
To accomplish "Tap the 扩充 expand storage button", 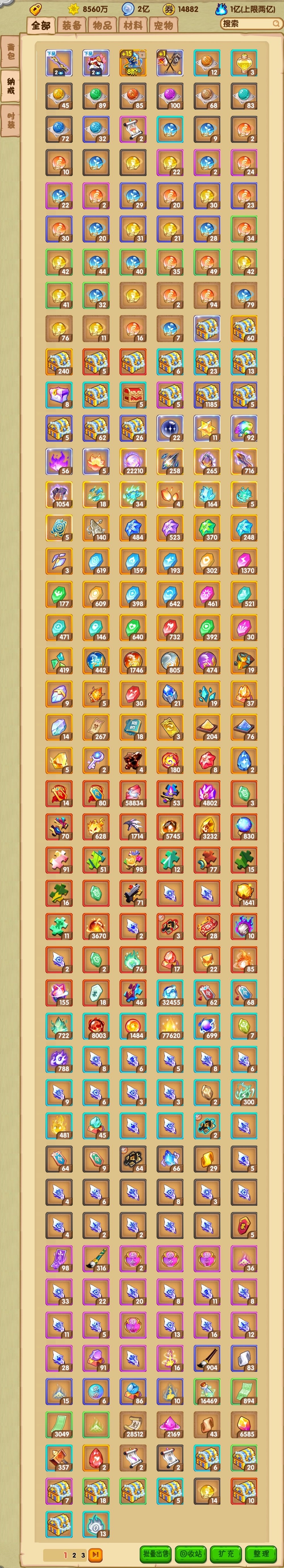I will pyautogui.click(x=225, y=1554).
